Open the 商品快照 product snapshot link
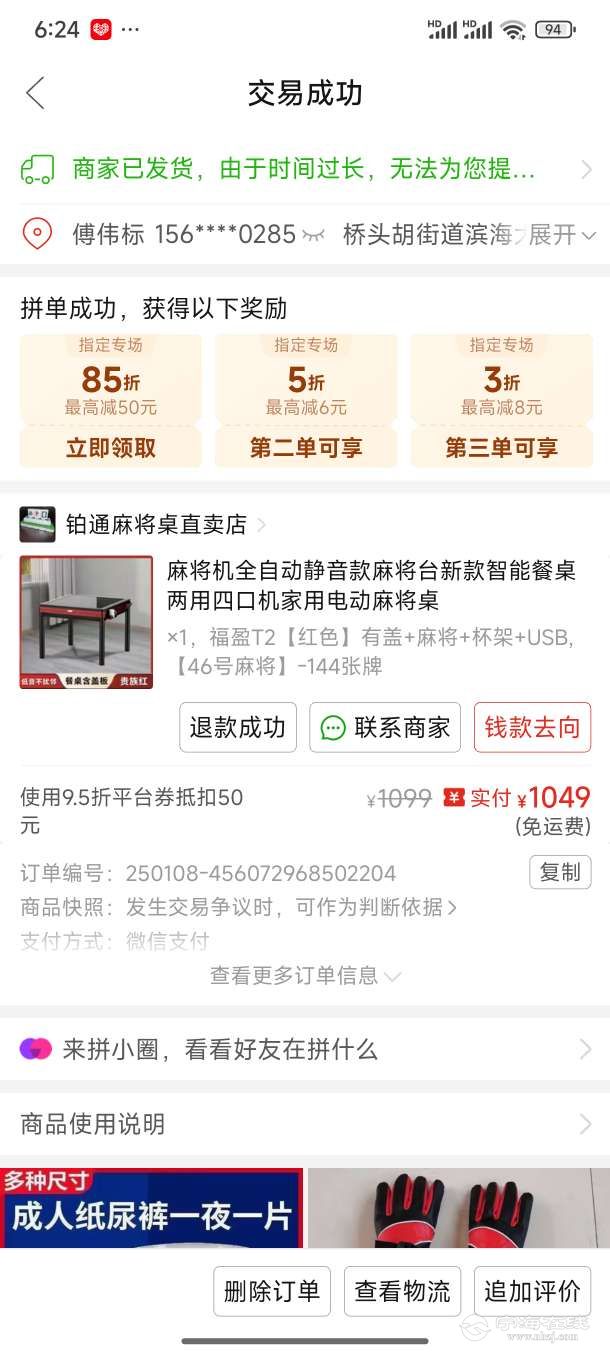The width and height of the screenshot is (610, 1356). click(x=290, y=907)
